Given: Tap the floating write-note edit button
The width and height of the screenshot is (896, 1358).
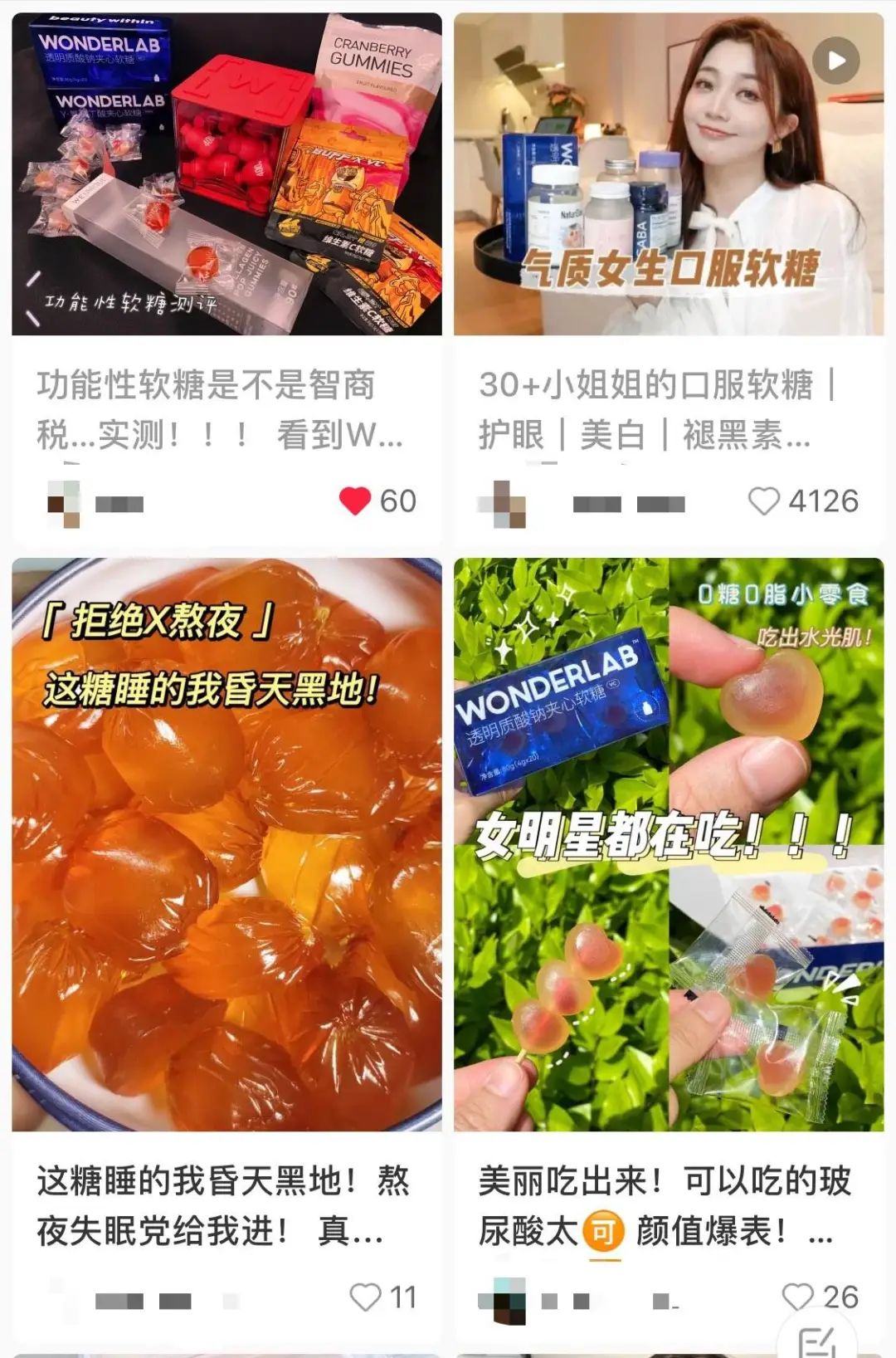Looking at the screenshot, I should click(x=817, y=1340).
